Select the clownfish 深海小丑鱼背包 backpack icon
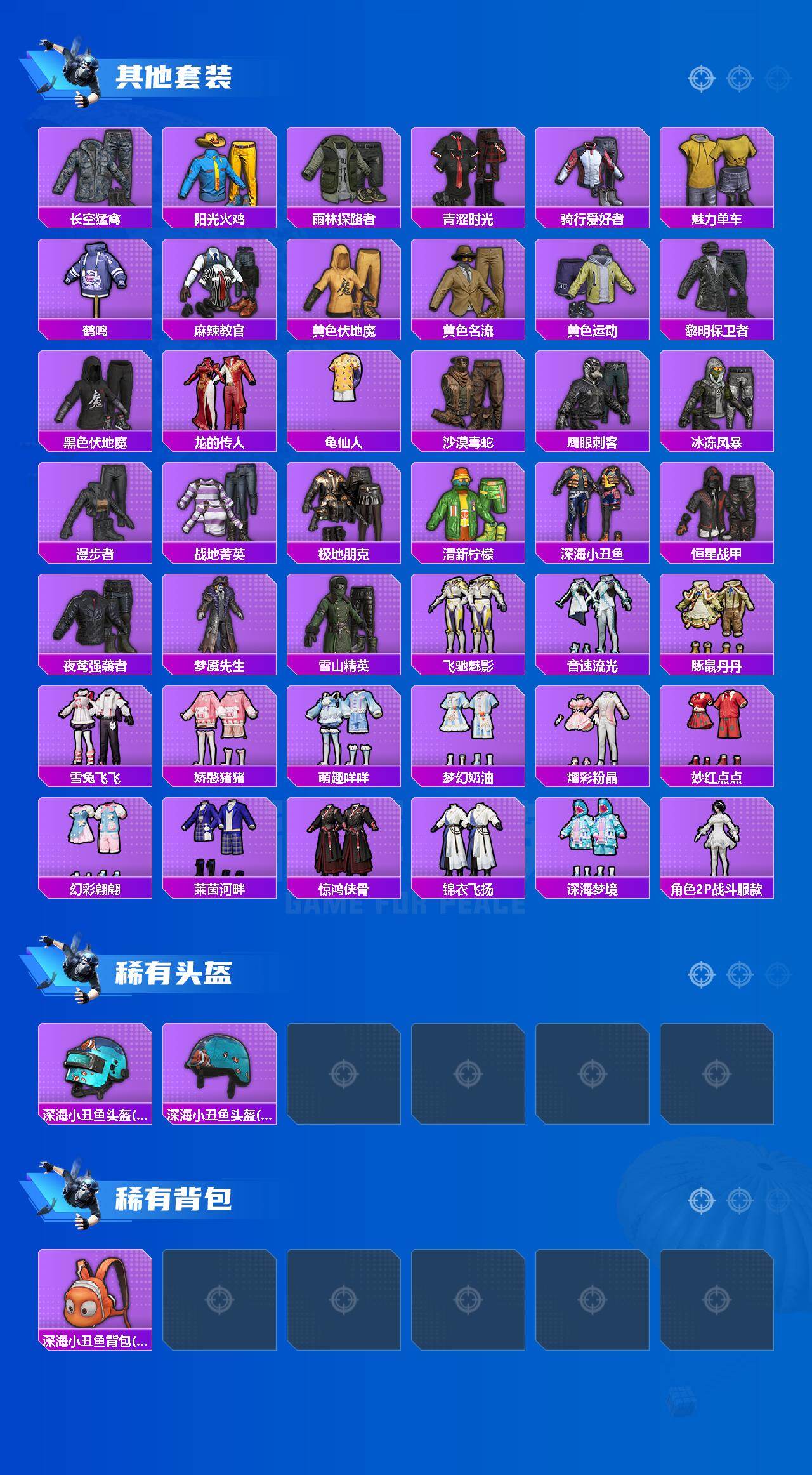 click(94, 1292)
